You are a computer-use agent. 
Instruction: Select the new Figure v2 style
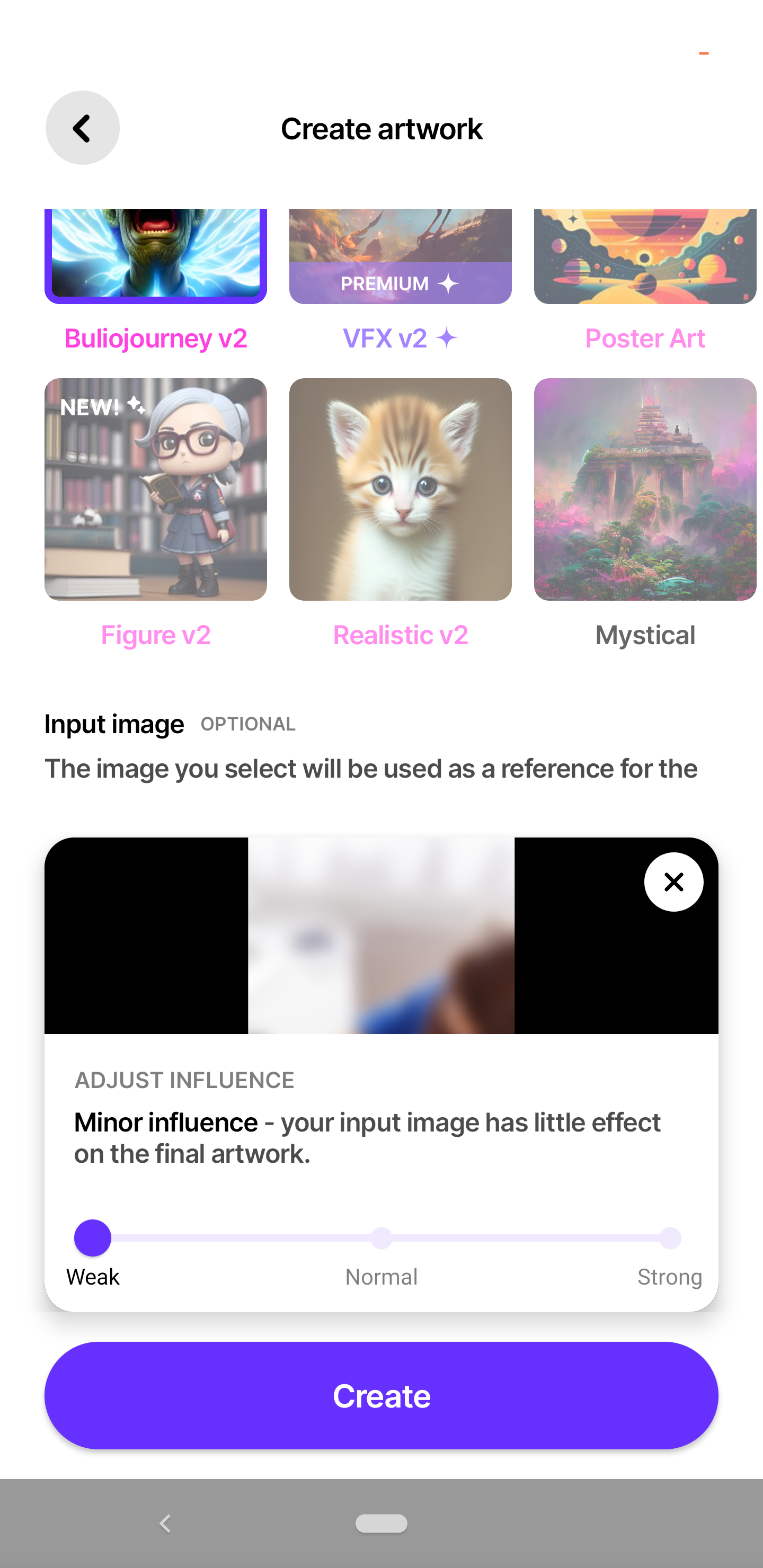pyautogui.click(x=155, y=489)
